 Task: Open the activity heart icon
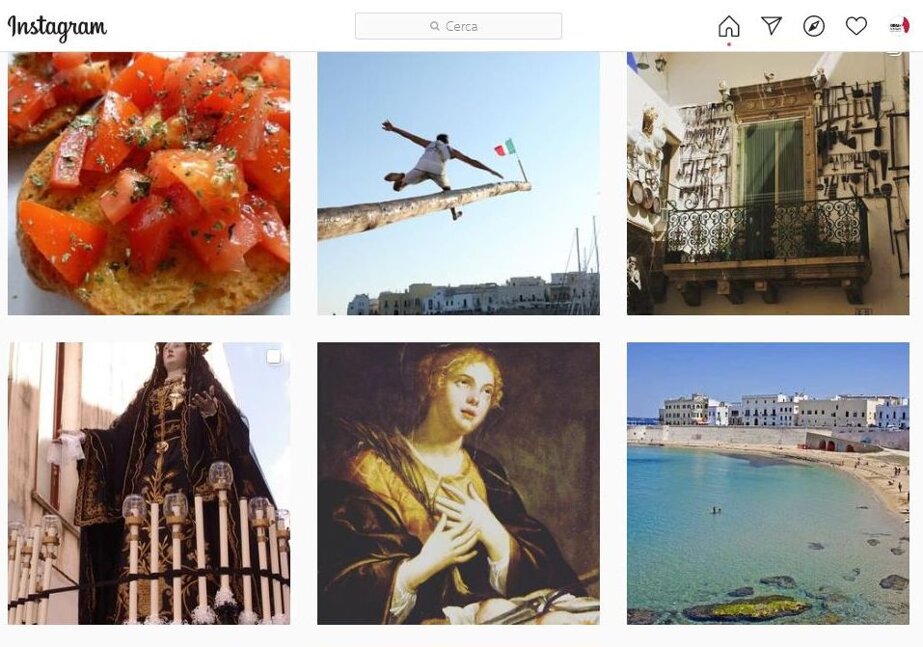point(856,26)
